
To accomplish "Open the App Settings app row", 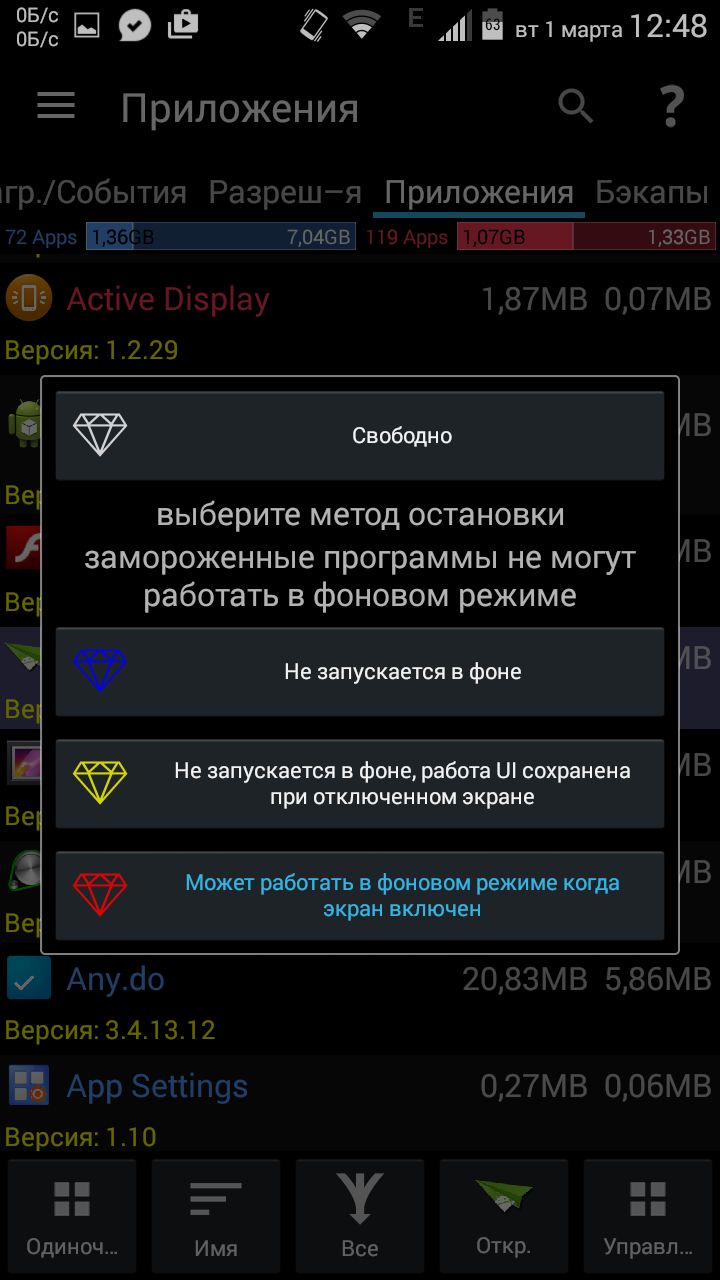I will point(360,1107).
